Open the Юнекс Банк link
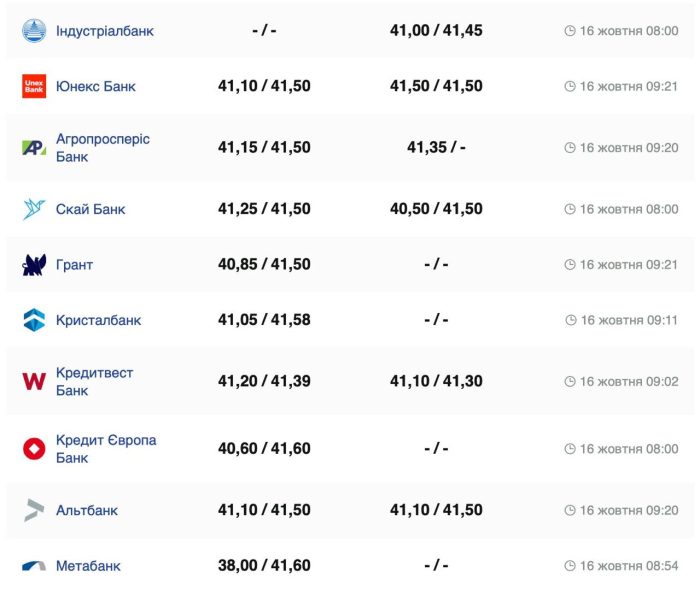The height and width of the screenshot is (590, 700). click(x=95, y=86)
